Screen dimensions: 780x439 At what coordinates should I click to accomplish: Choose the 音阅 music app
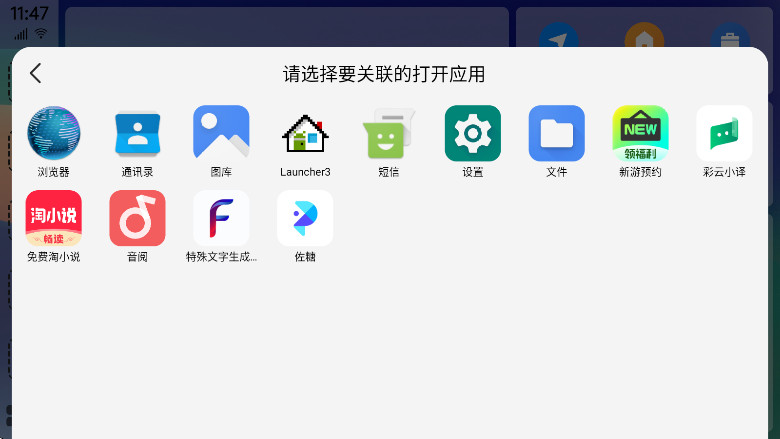coord(137,219)
